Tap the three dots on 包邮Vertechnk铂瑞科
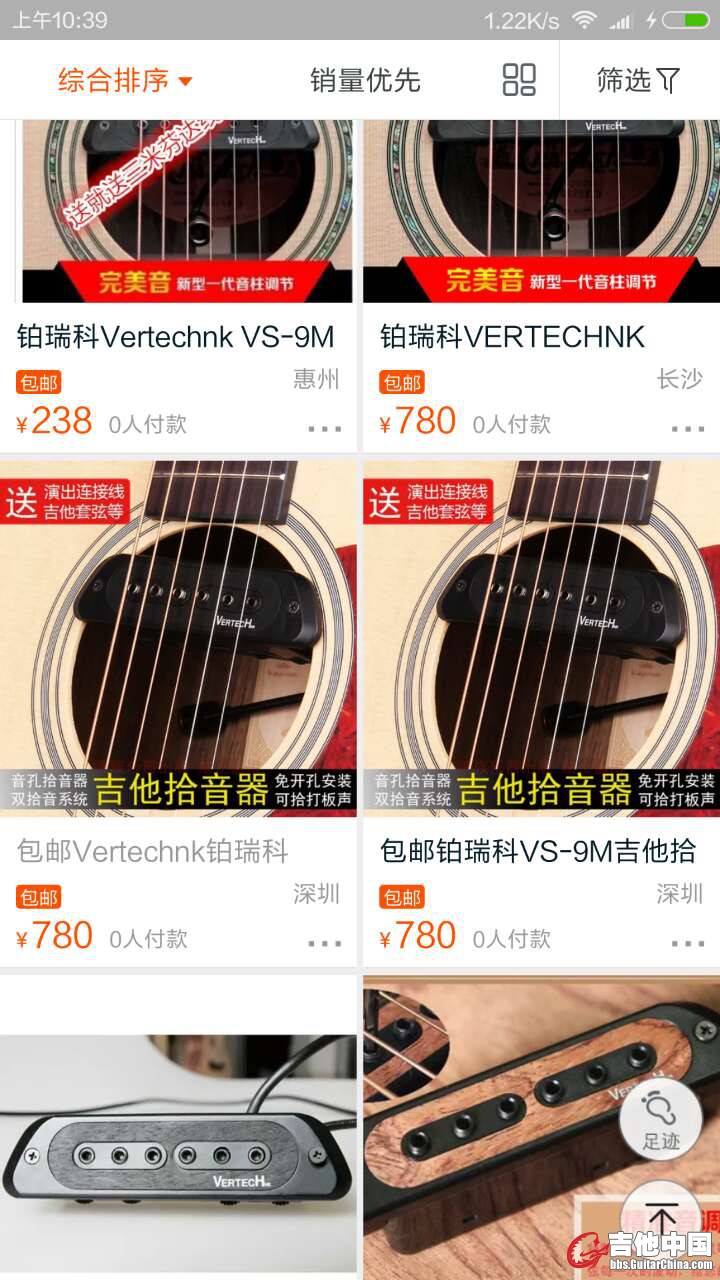720x1280 pixels. [325, 943]
